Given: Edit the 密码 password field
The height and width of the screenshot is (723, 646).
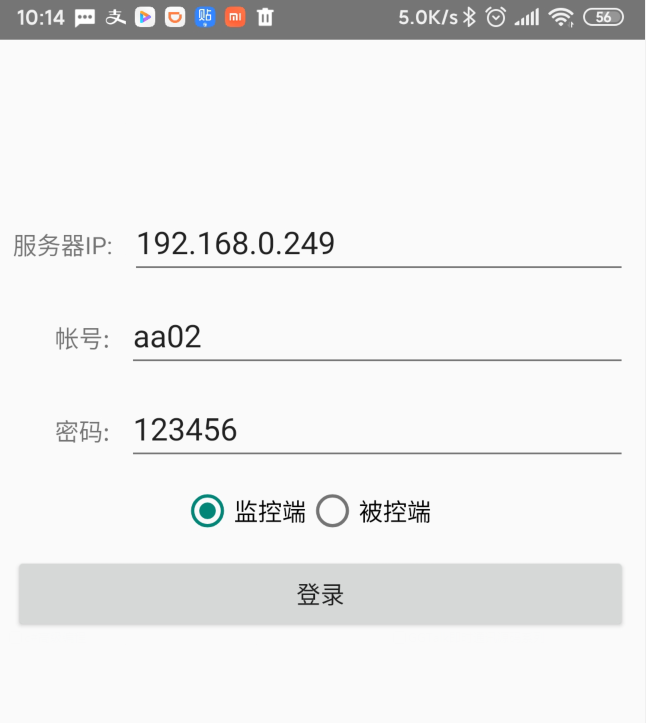Looking at the screenshot, I should pos(377,431).
